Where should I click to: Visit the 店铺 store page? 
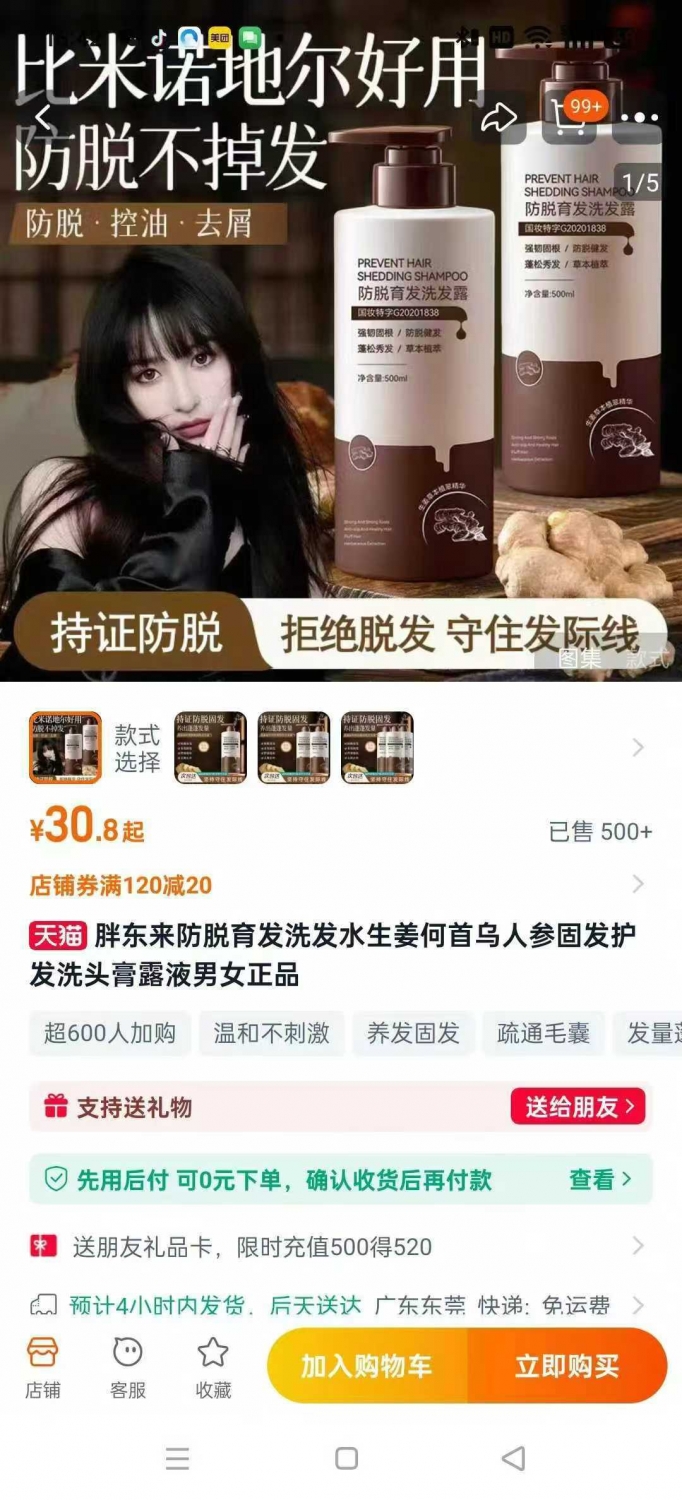tap(43, 1367)
